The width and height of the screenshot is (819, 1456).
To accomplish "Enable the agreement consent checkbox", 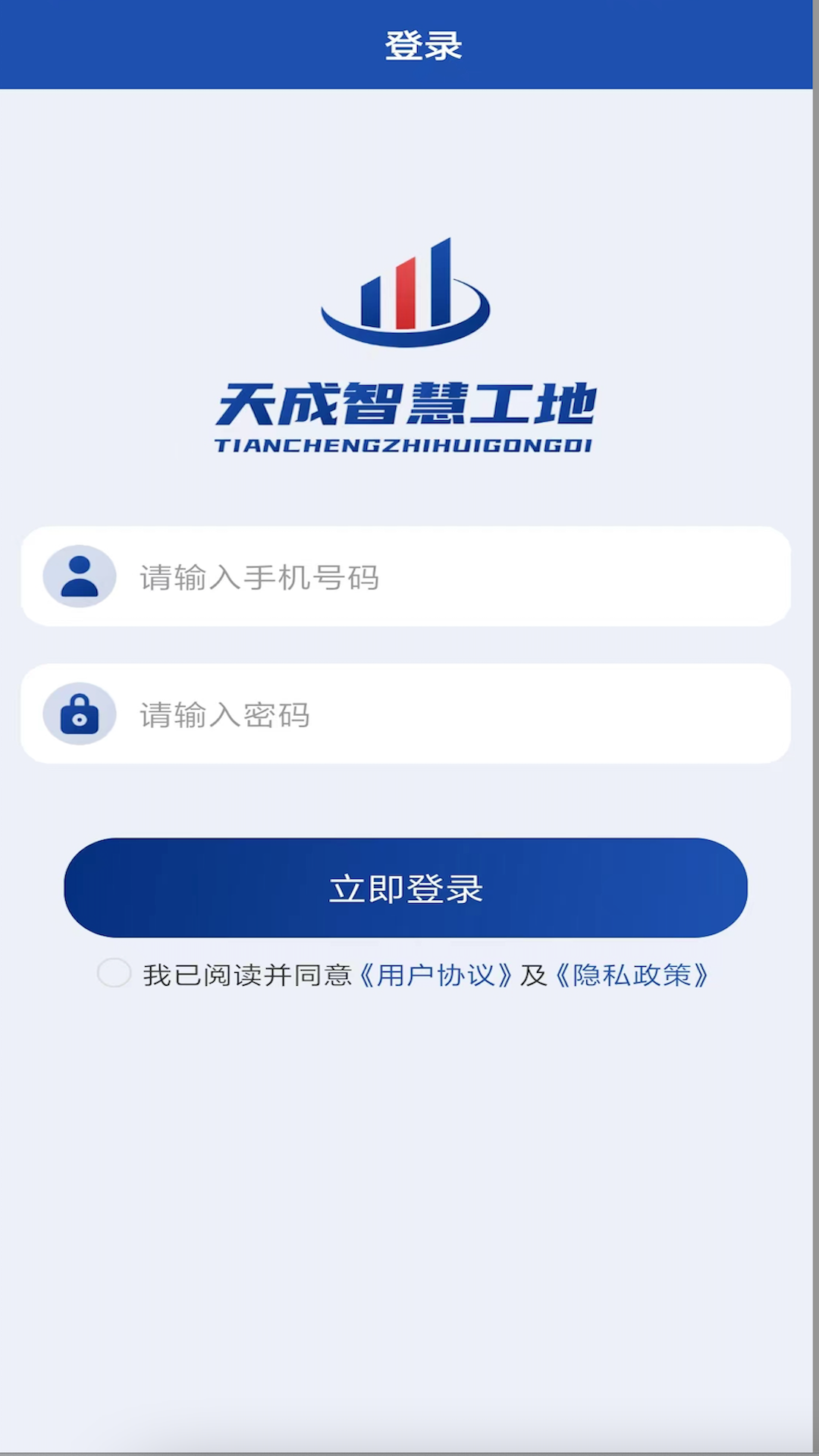I will (x=115, y=974).
